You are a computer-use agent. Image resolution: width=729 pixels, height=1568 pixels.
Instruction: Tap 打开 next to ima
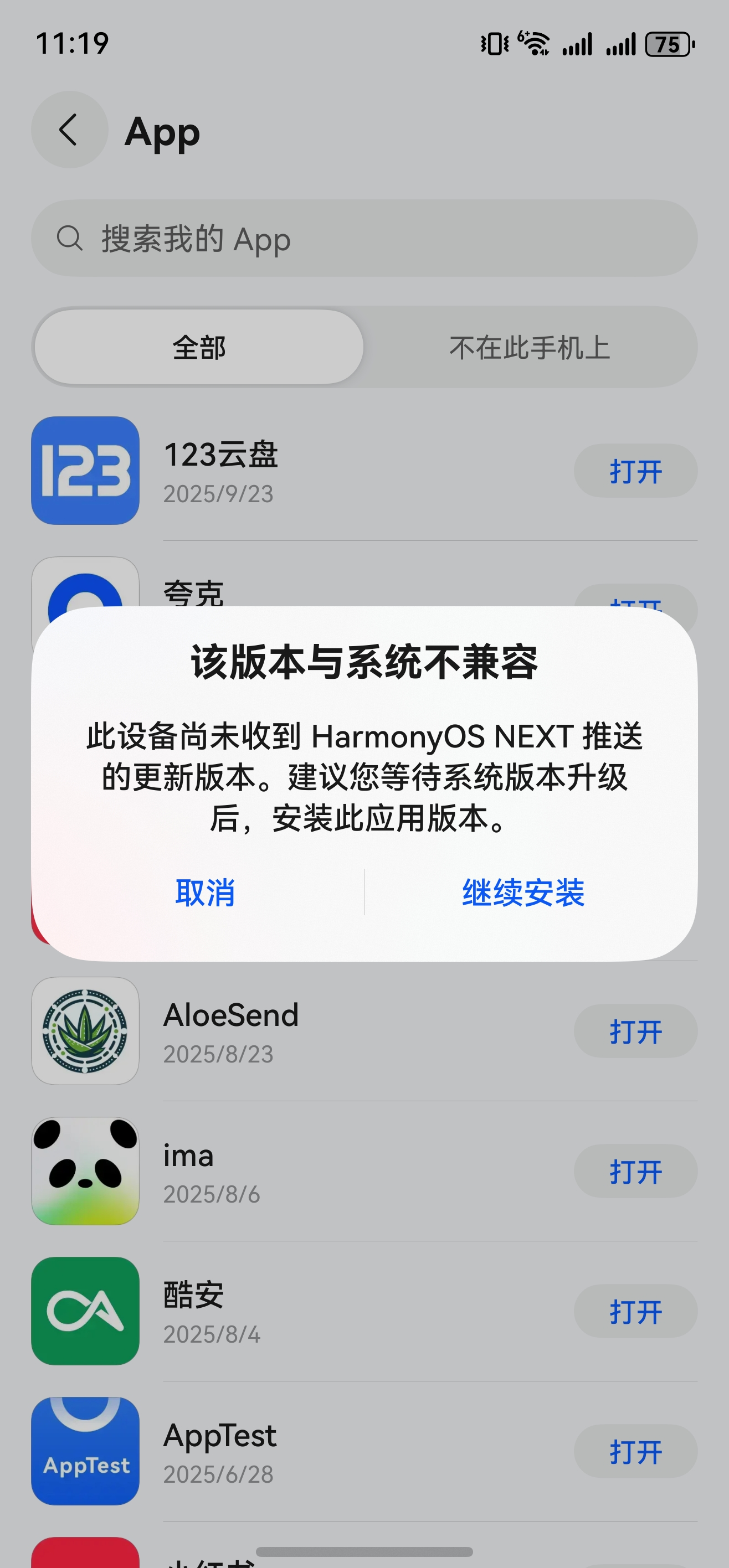click(x=635, y=1171)
